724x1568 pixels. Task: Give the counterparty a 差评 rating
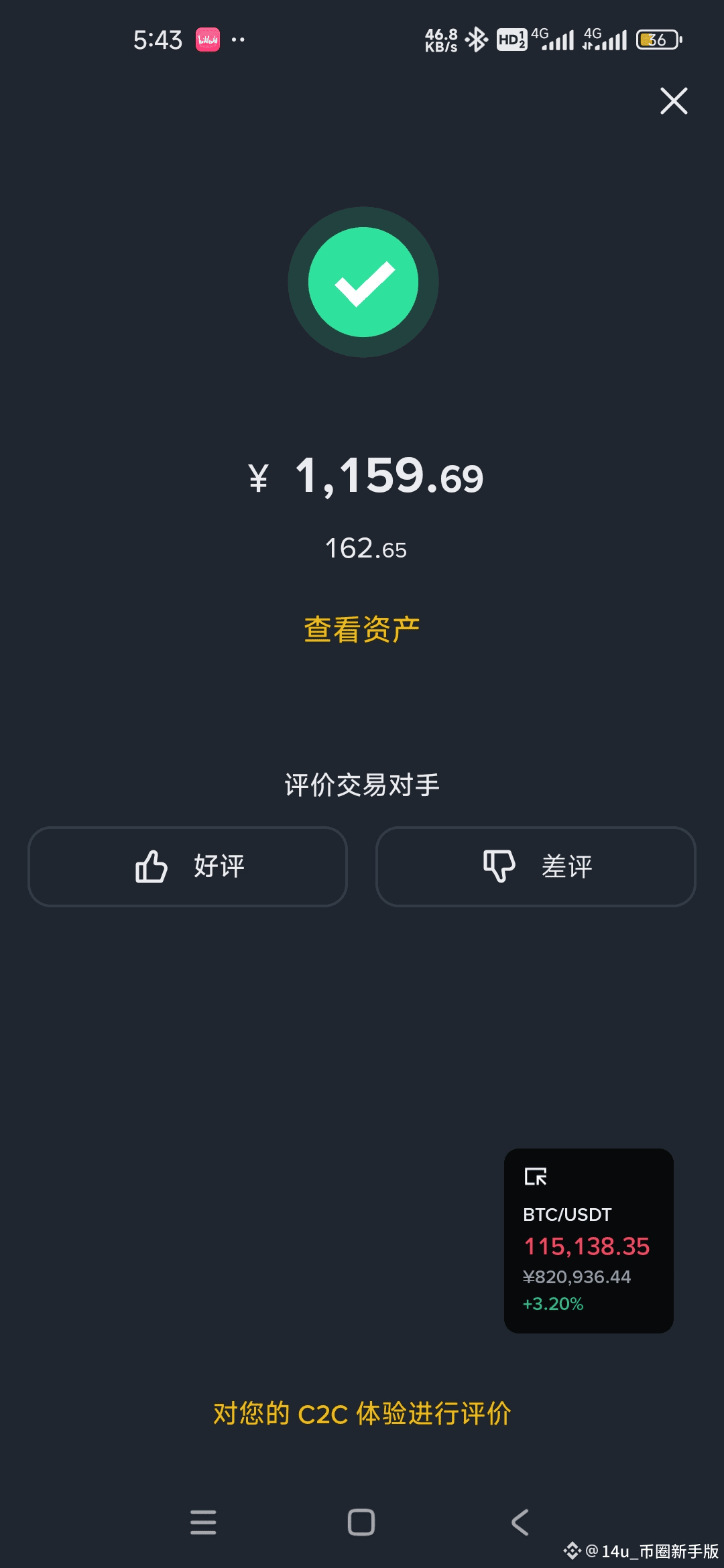click(x=536, y=866)
